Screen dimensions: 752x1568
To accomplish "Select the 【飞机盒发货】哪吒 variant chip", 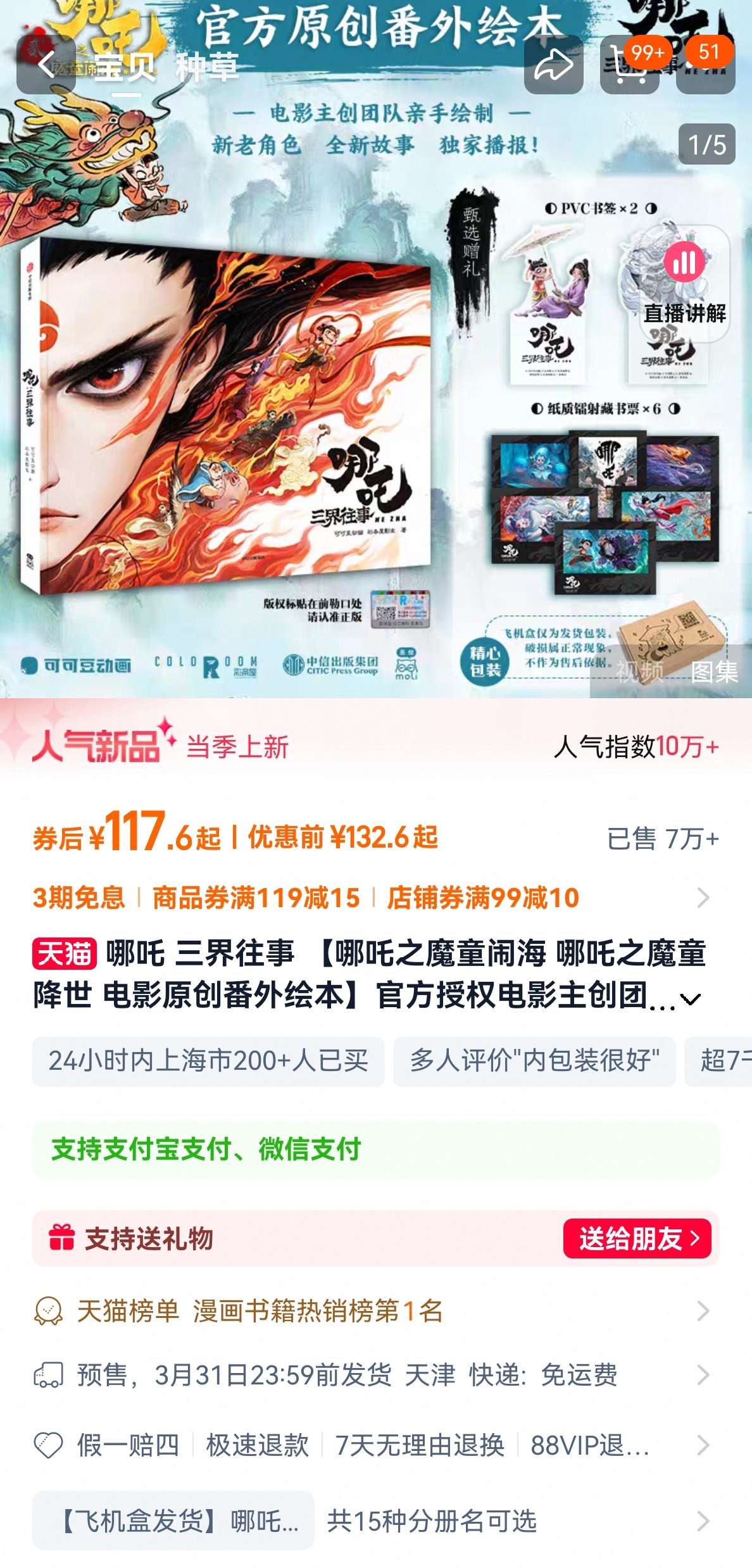I will pos(173,1521).
